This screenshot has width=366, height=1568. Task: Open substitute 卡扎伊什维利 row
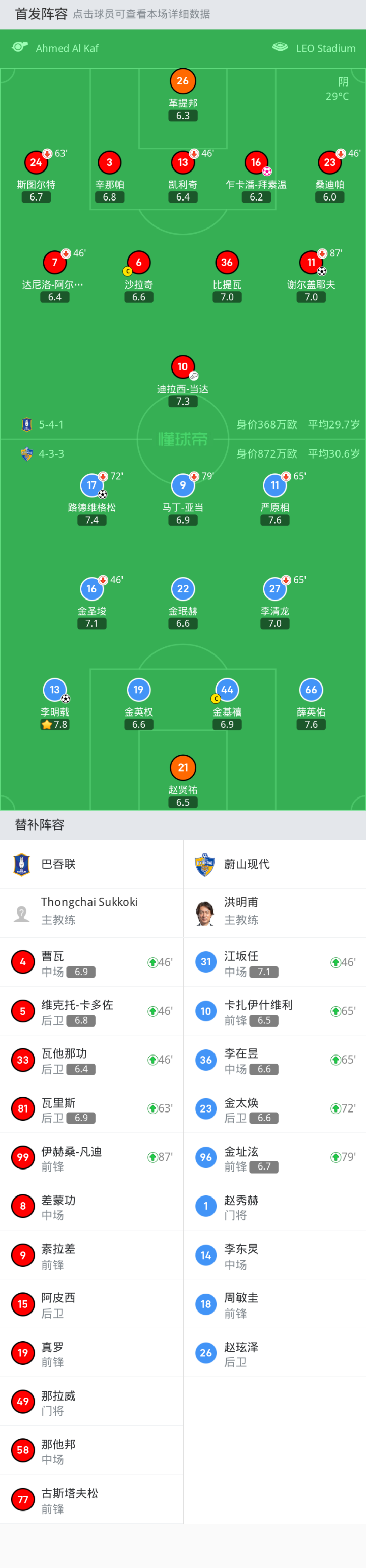[275, 1011]
